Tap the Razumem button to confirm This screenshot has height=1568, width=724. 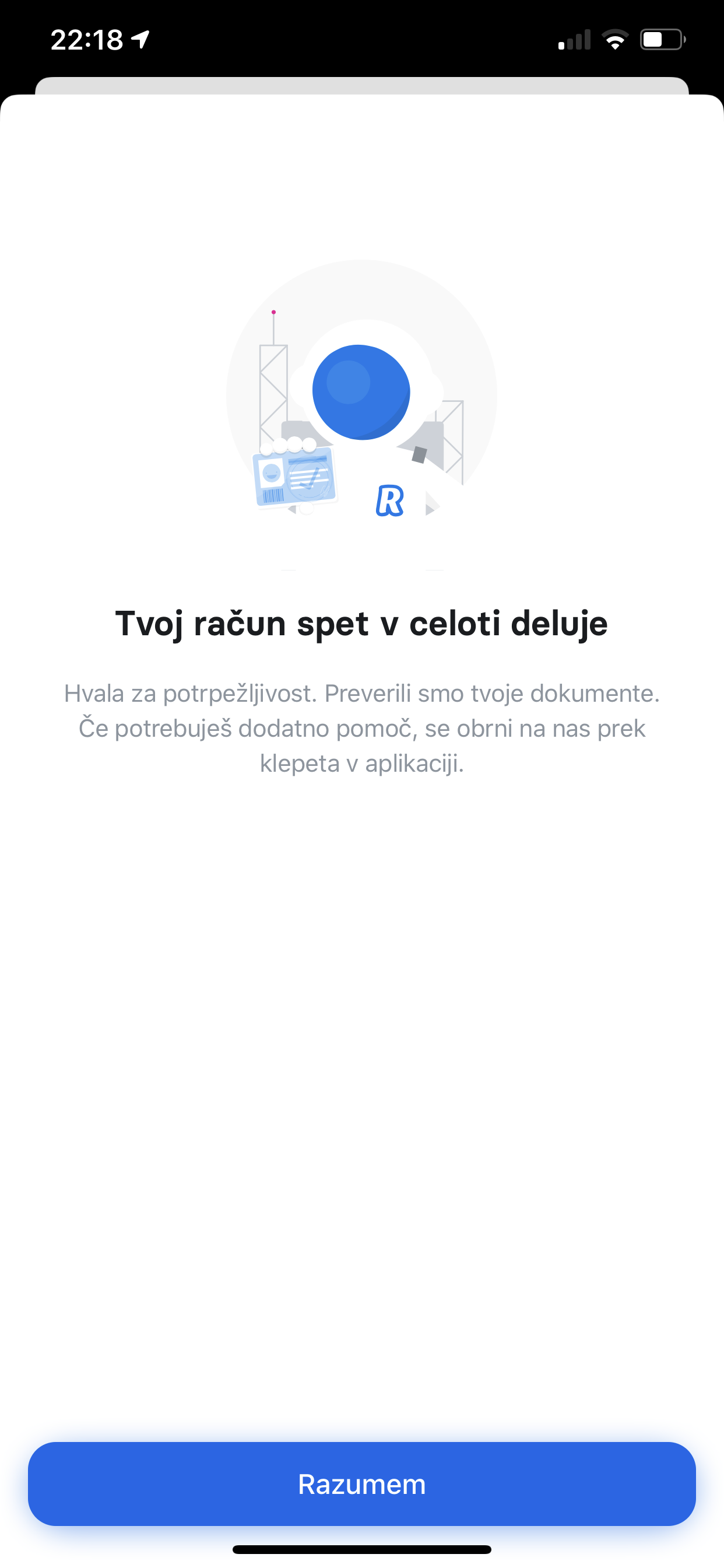tap(362, 1483)
